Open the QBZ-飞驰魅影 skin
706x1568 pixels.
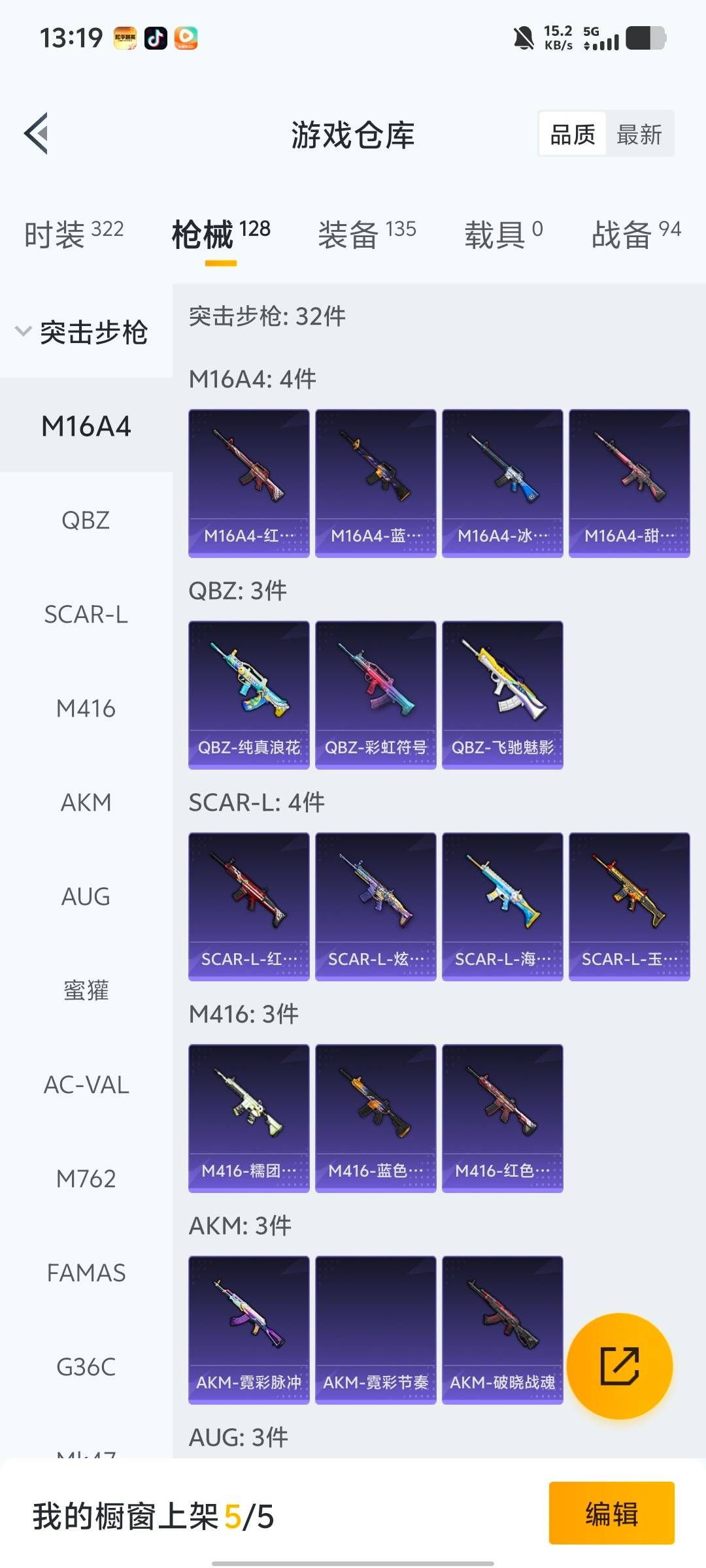[502, 694]
